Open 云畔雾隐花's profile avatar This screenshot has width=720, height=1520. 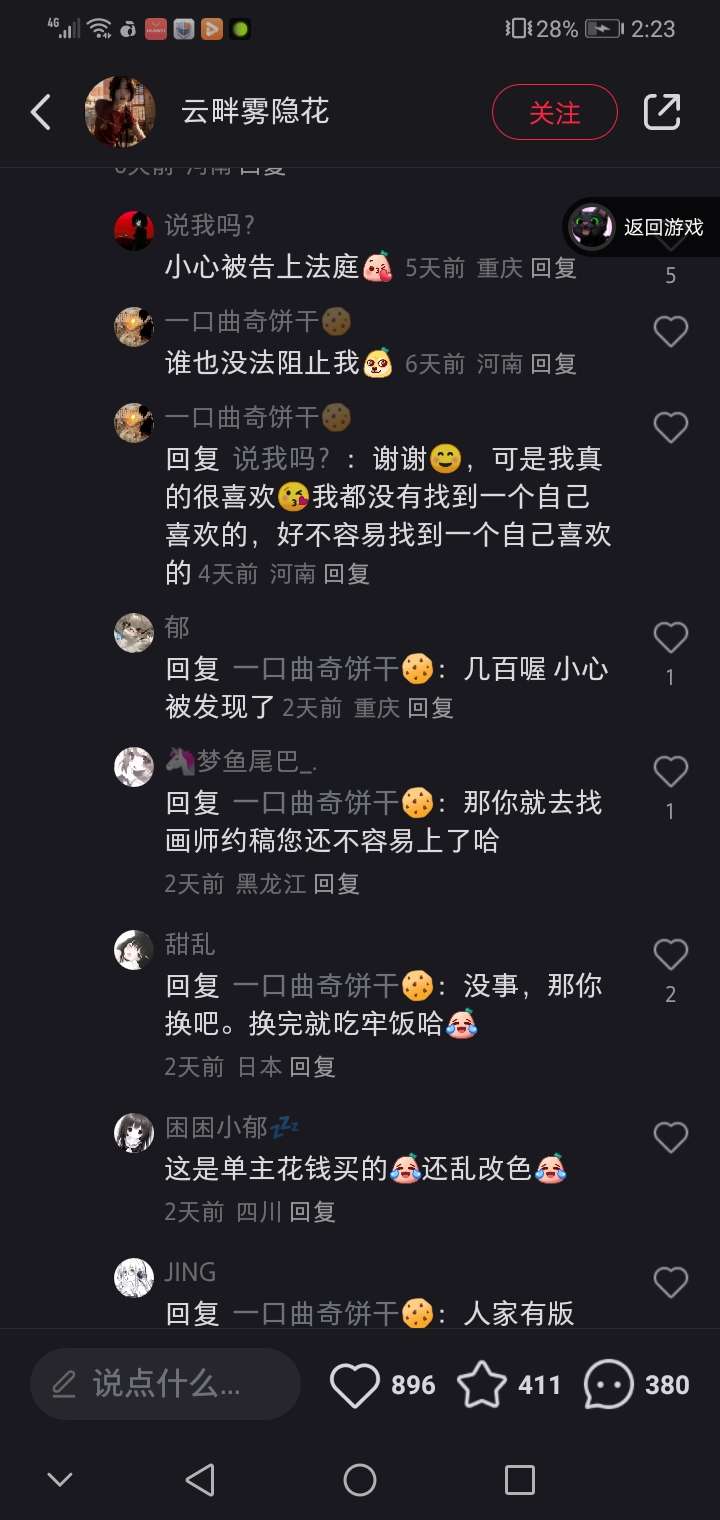120,112
